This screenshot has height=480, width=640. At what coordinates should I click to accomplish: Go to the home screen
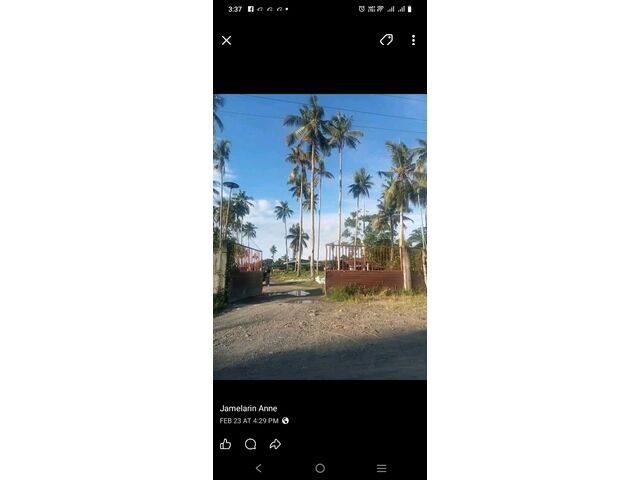(x=320, y=468)
